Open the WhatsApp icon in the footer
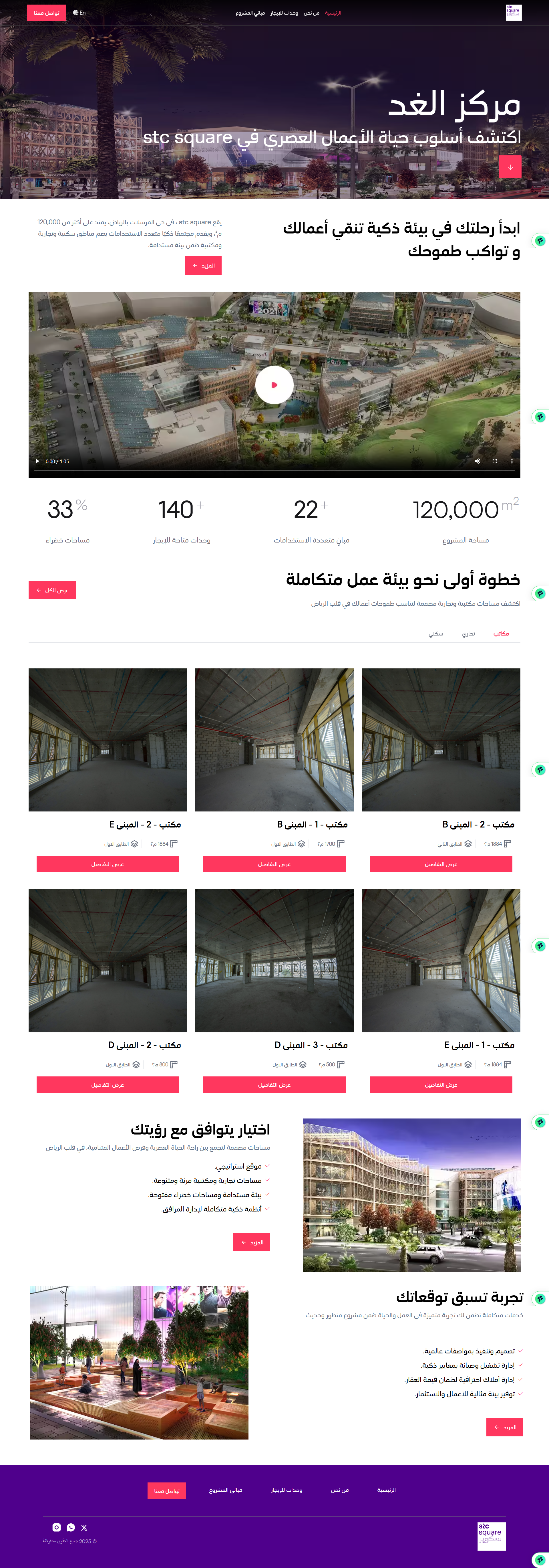 coord(71,1527)
